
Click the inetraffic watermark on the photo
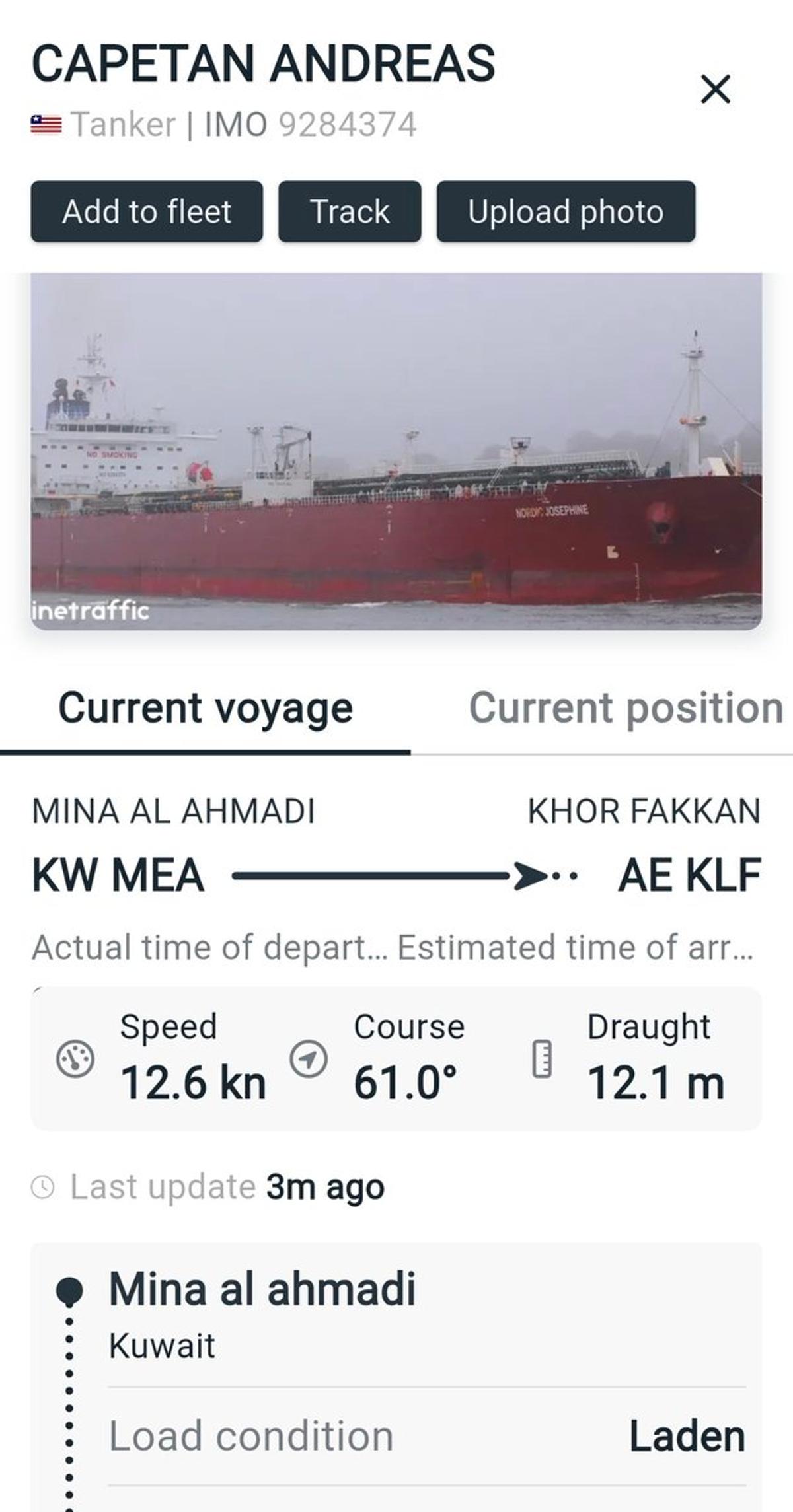click(x=90, y=612)
